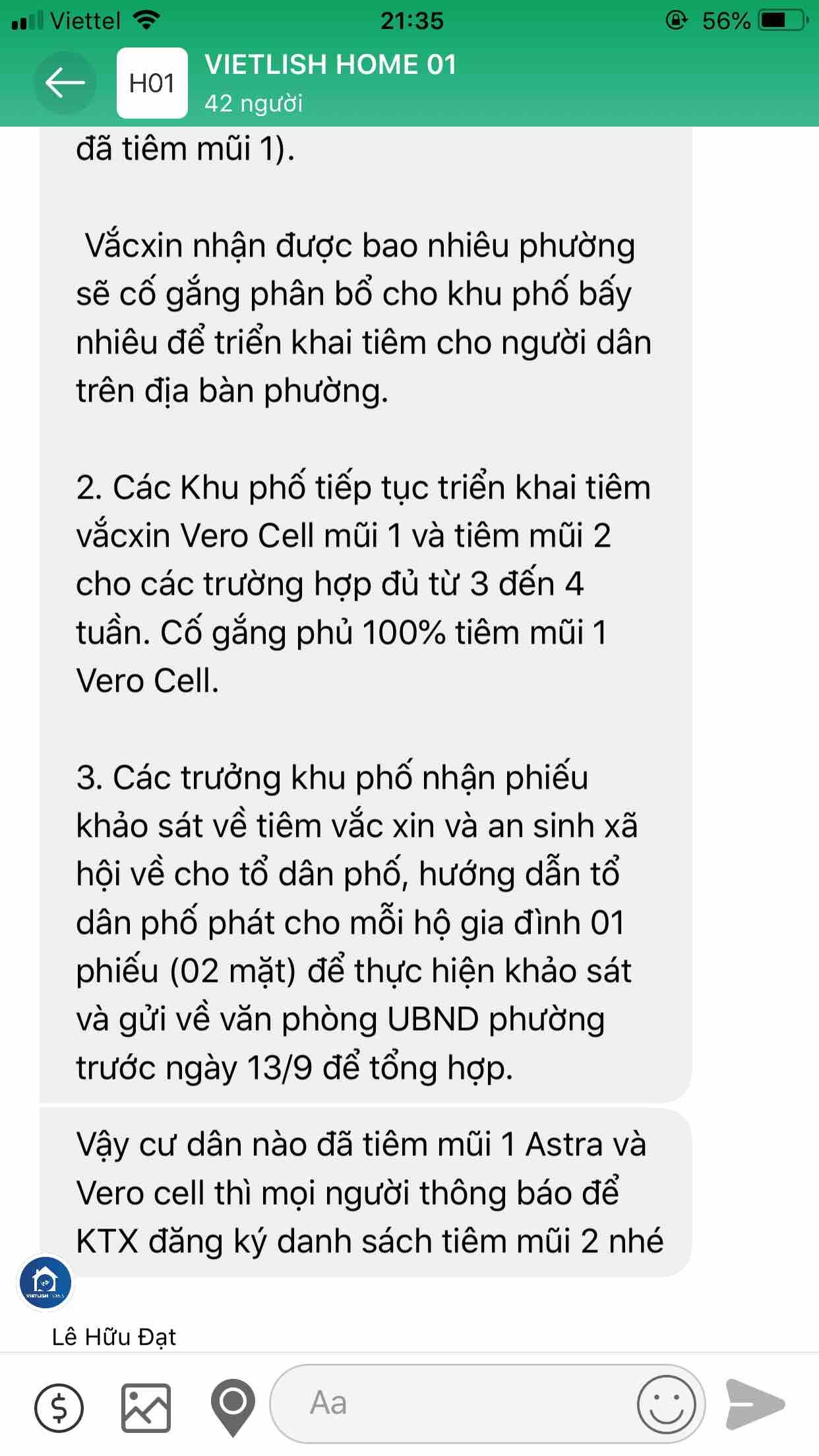
Task: Attach a photo from gallery
Action: 146,1407
